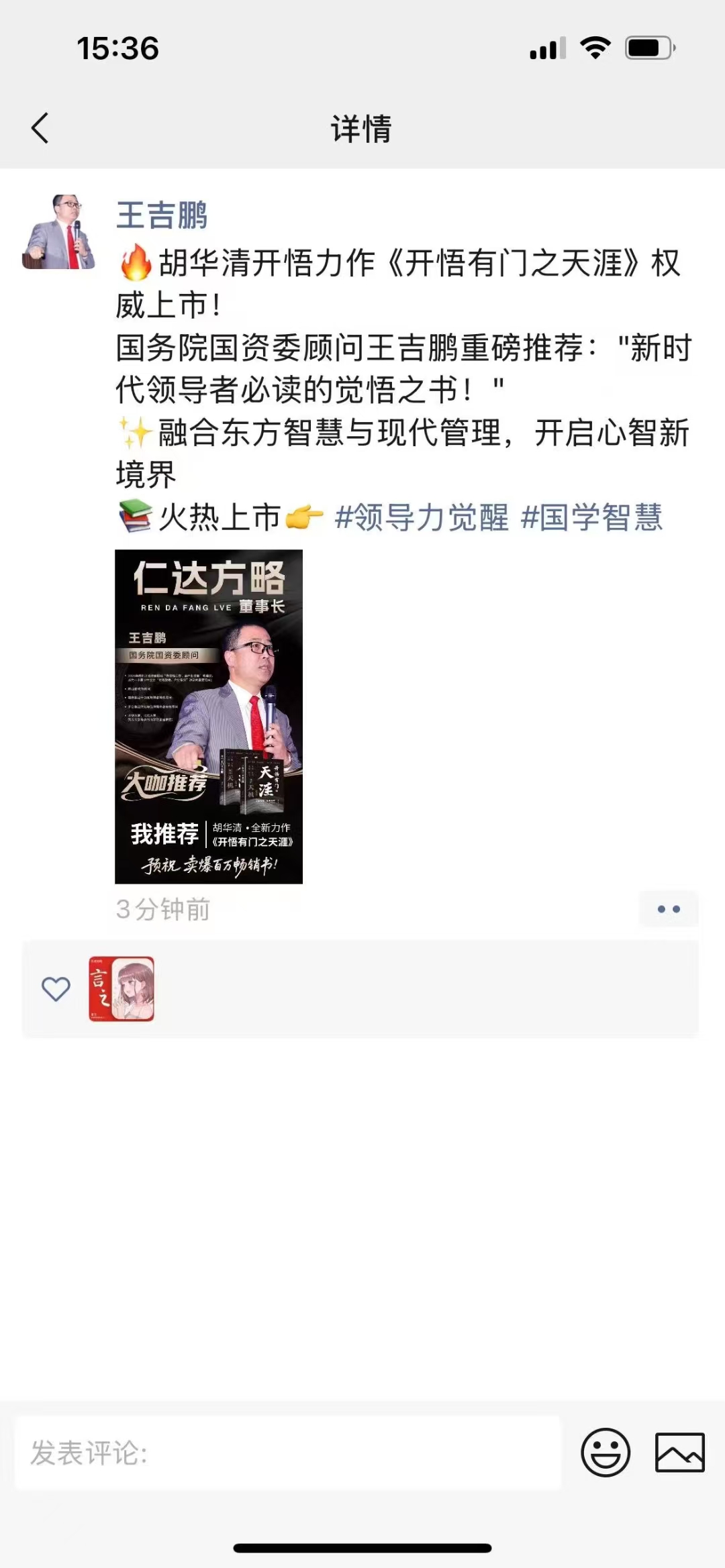
Task: Open the #领导力觉醒 hashtag
Action: coord(422,517)
